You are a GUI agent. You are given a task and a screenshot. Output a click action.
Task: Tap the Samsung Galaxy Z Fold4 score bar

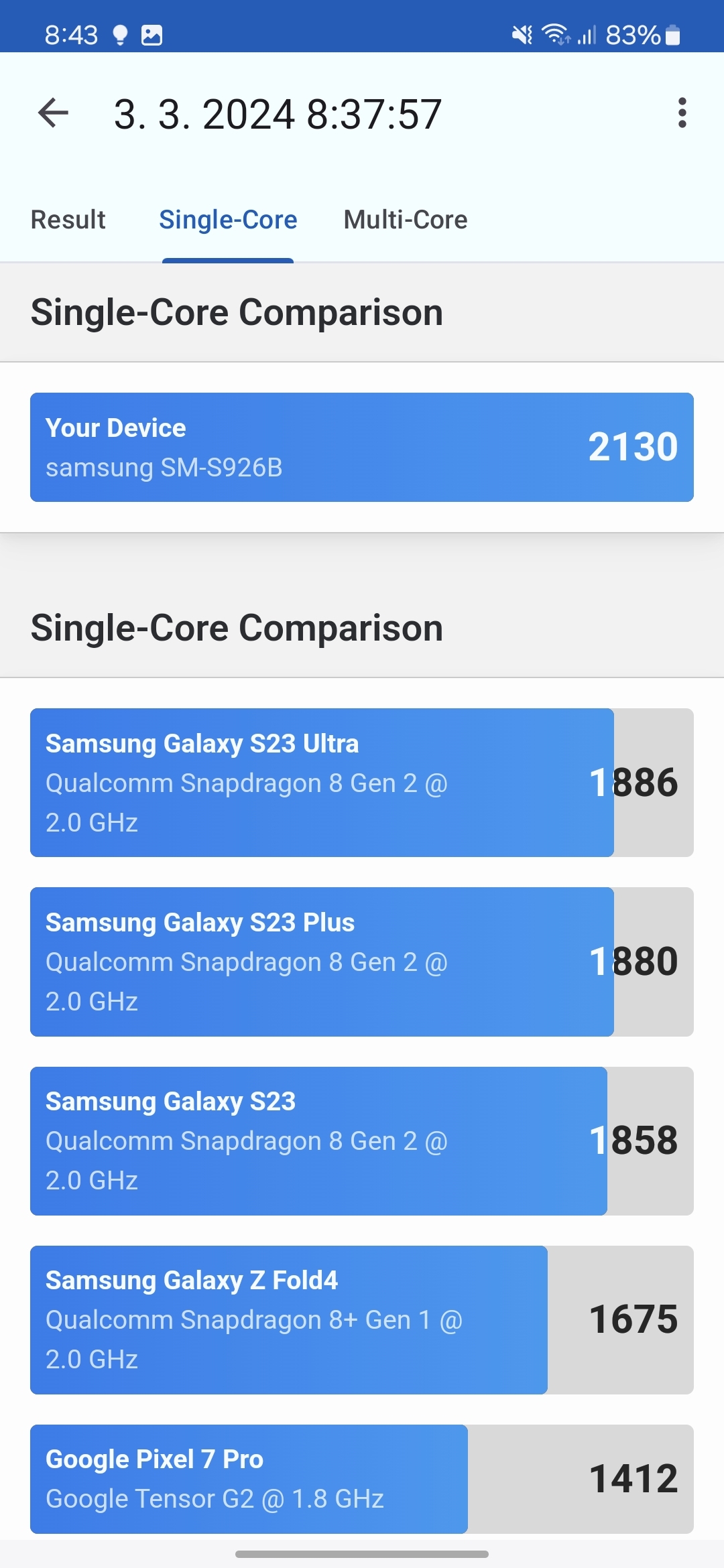(362, 1319)
